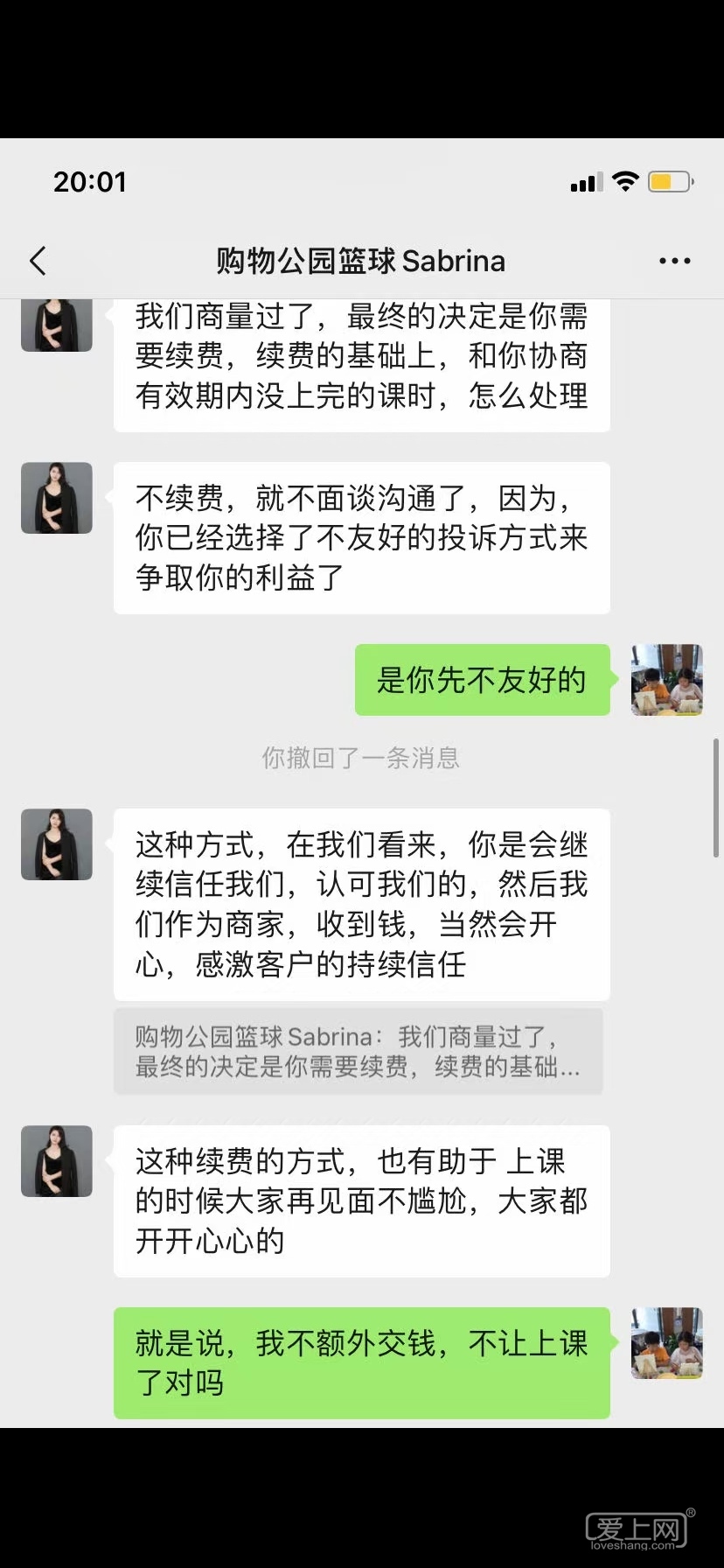724x1568 pixels.
Task: Tap Sabrina's avatar beside '这种方式，在我们看来'
Action: click(57, 844)
